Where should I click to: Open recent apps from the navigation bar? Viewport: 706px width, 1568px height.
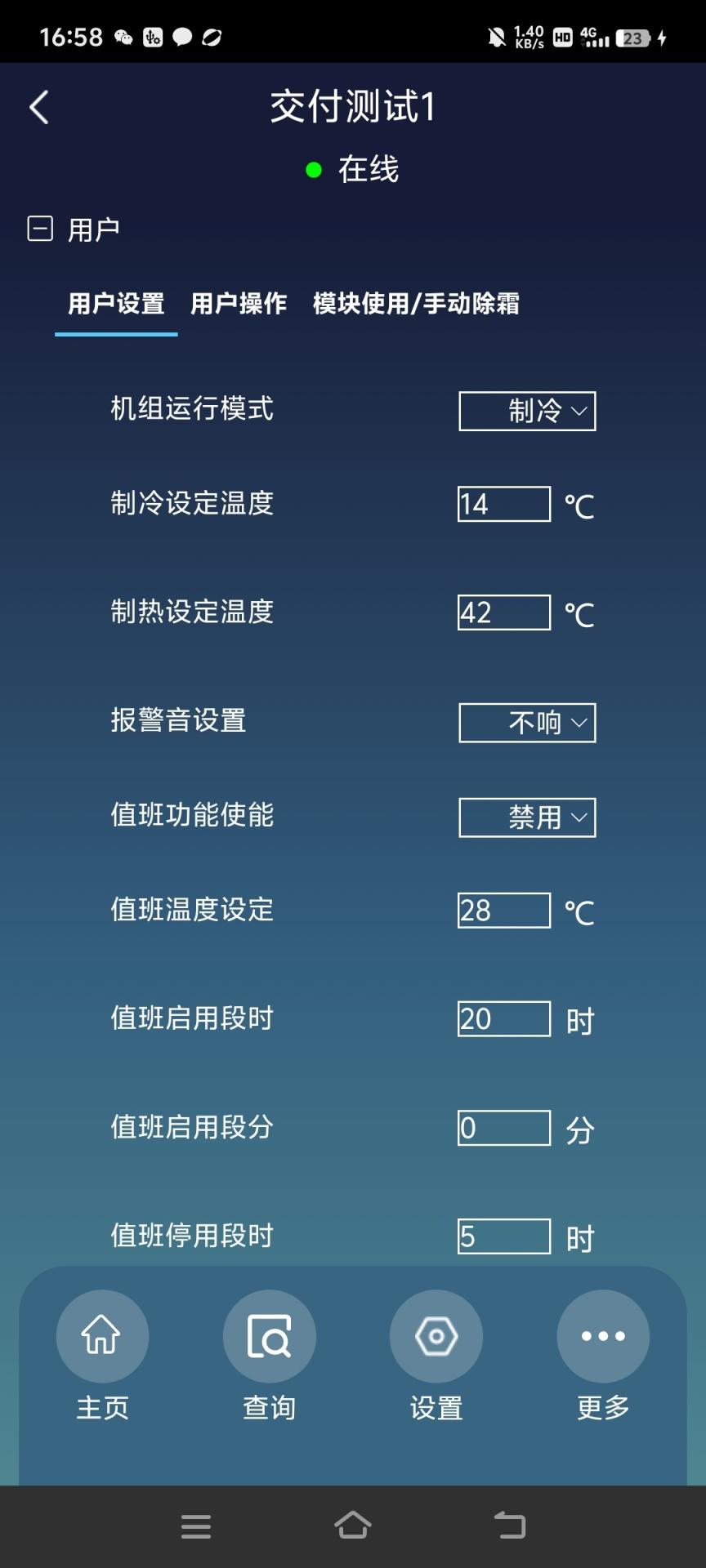(196, 1526)
